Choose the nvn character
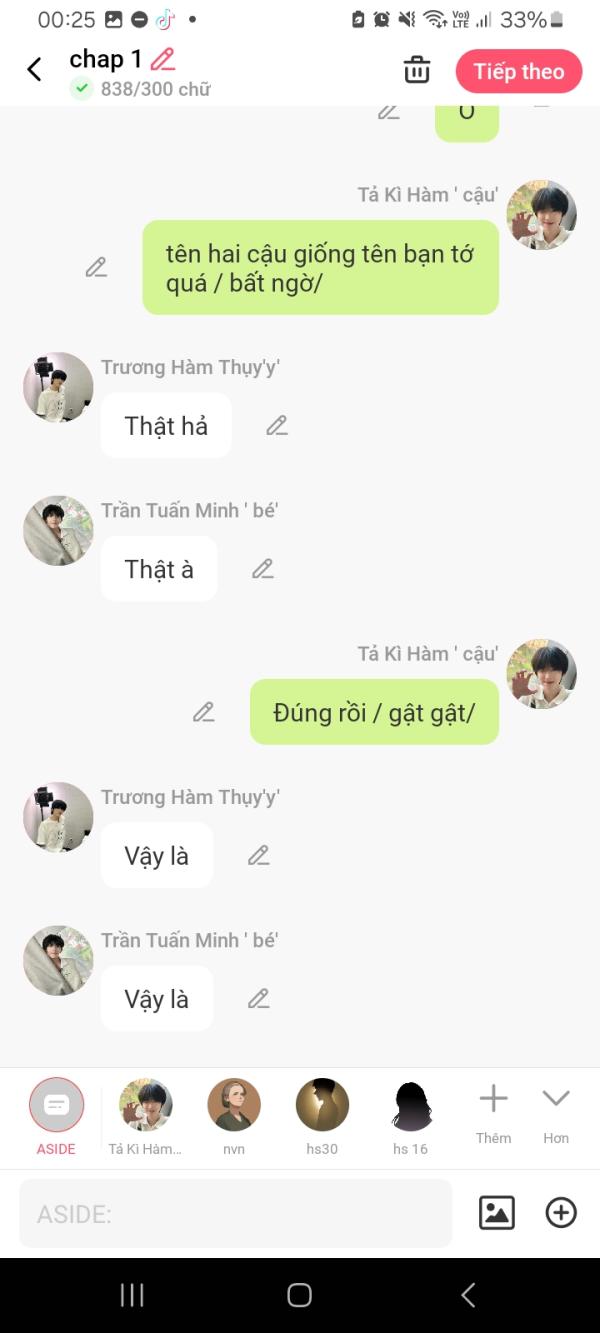Image resolution: width=600 pixels, height=1333 pixels. click(234, 1114)
